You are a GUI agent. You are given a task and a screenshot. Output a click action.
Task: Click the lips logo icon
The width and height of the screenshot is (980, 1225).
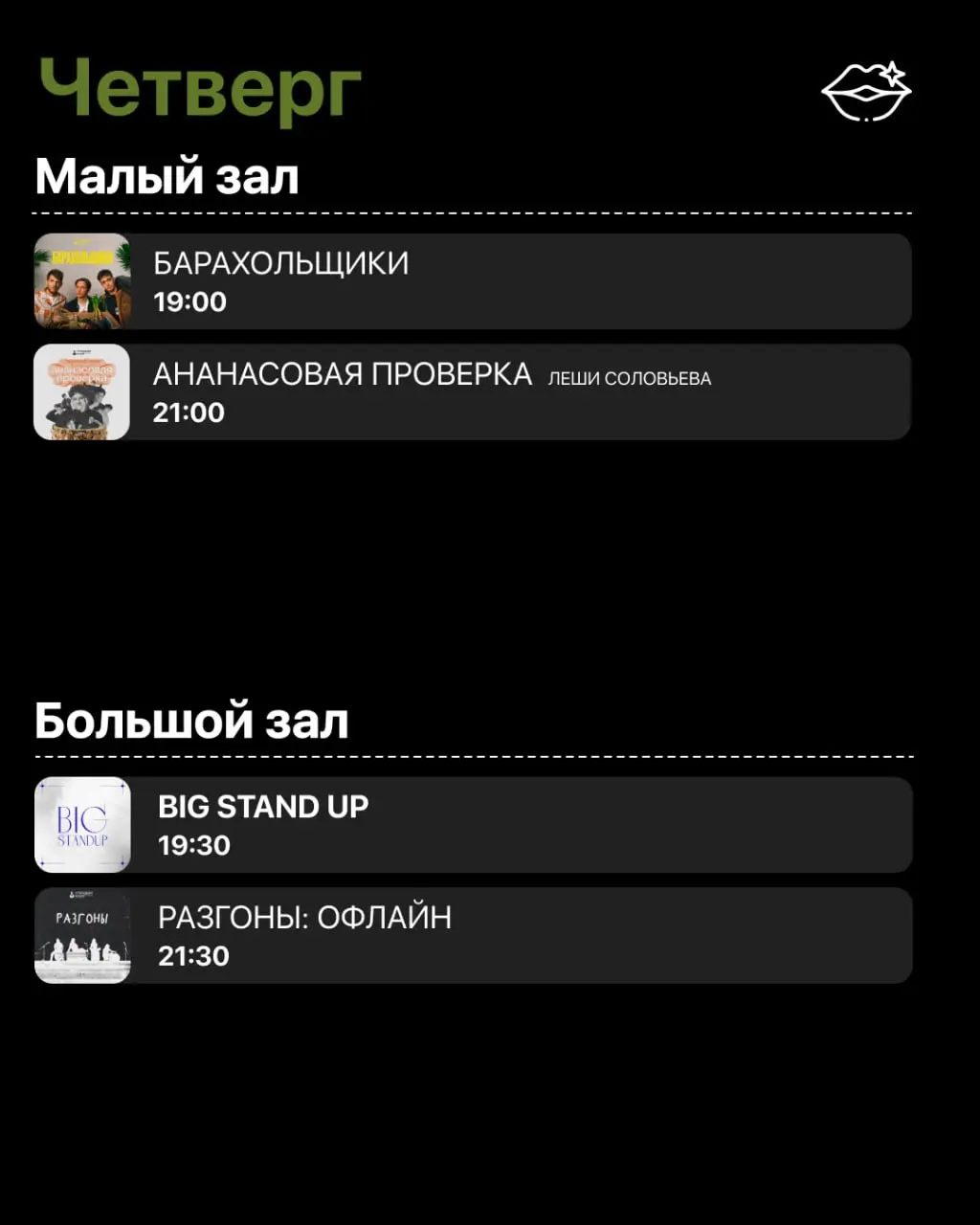(864, 91)
